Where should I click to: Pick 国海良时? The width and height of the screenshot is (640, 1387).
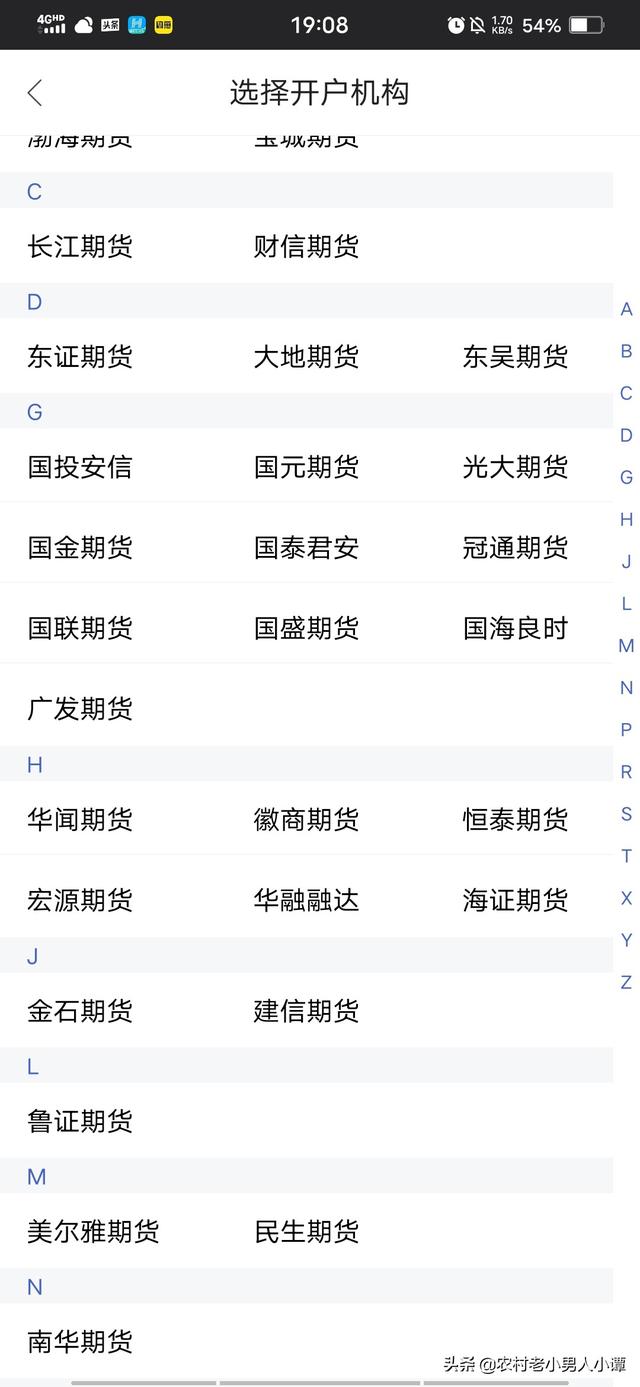click(x=515, y=628)
